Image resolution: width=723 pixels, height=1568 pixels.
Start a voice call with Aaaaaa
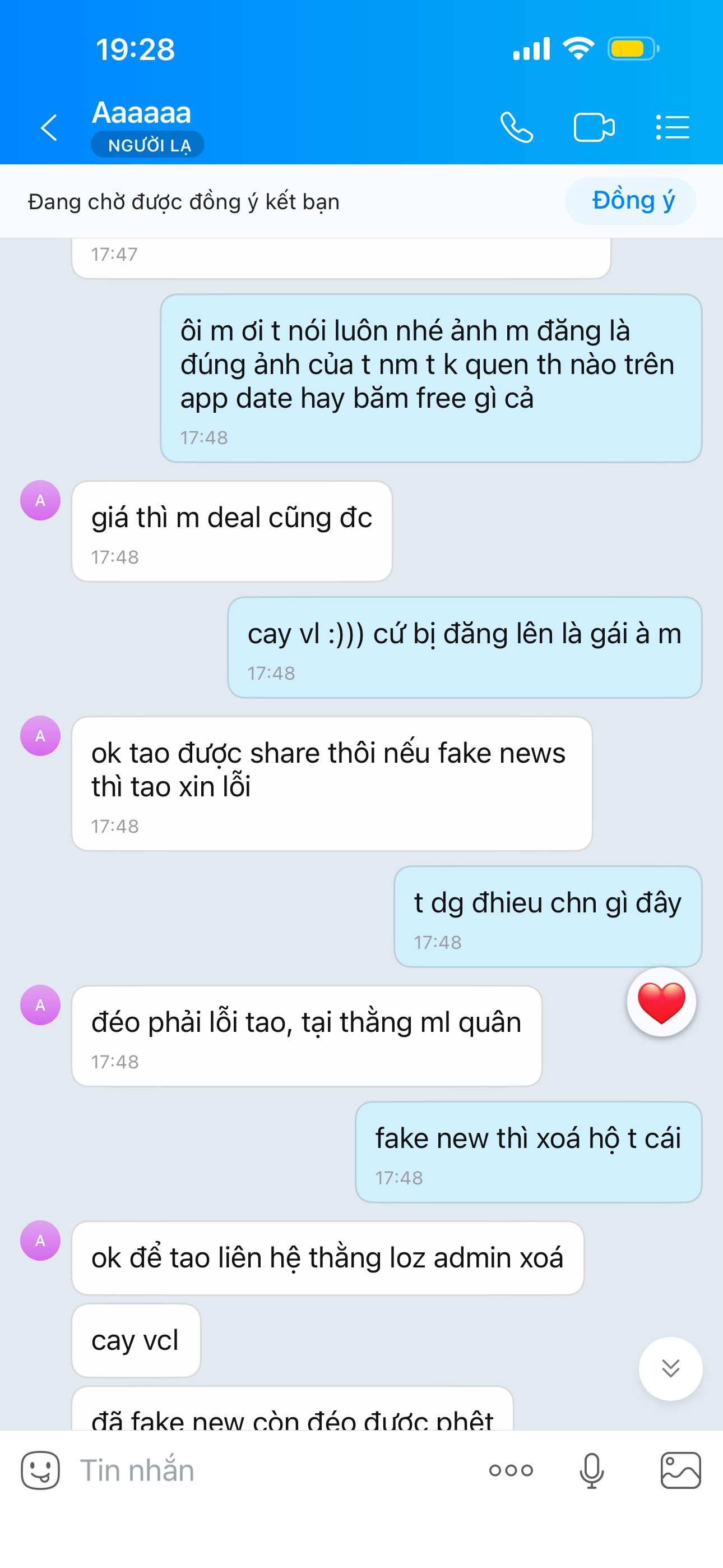click(517, 128)
